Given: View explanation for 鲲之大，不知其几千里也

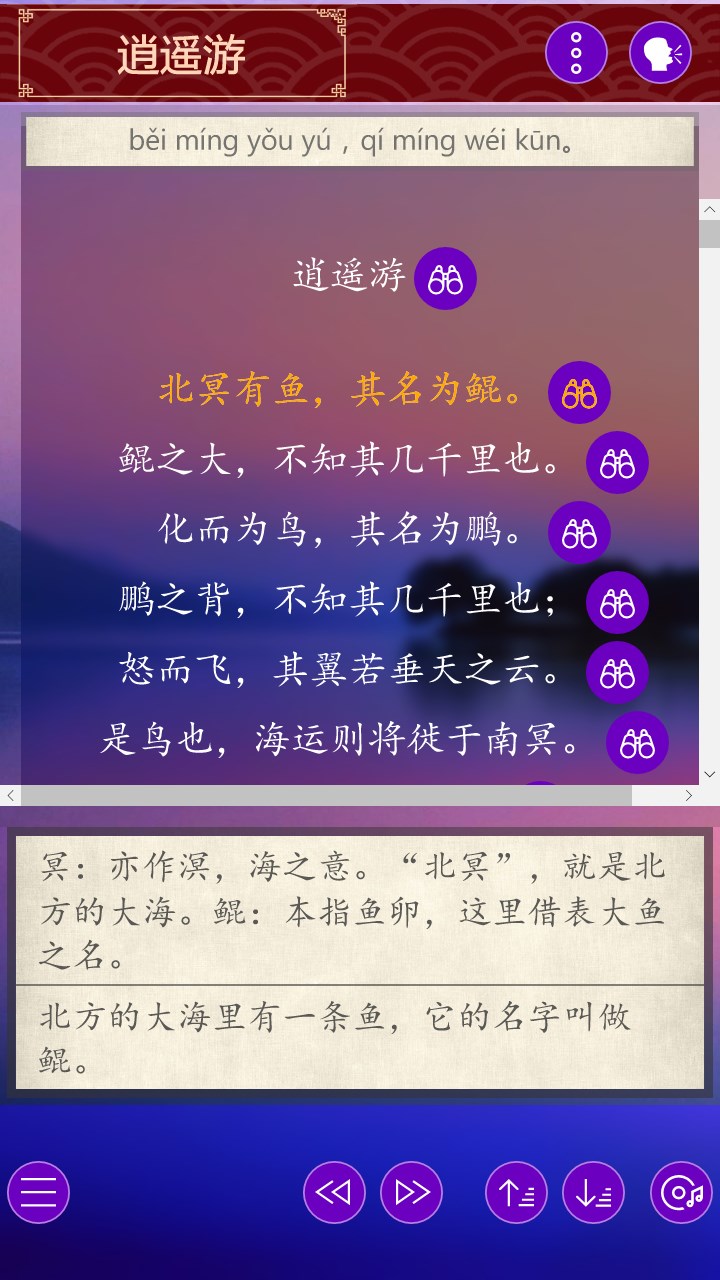Looking at the screenshot, I should point(617,462).
